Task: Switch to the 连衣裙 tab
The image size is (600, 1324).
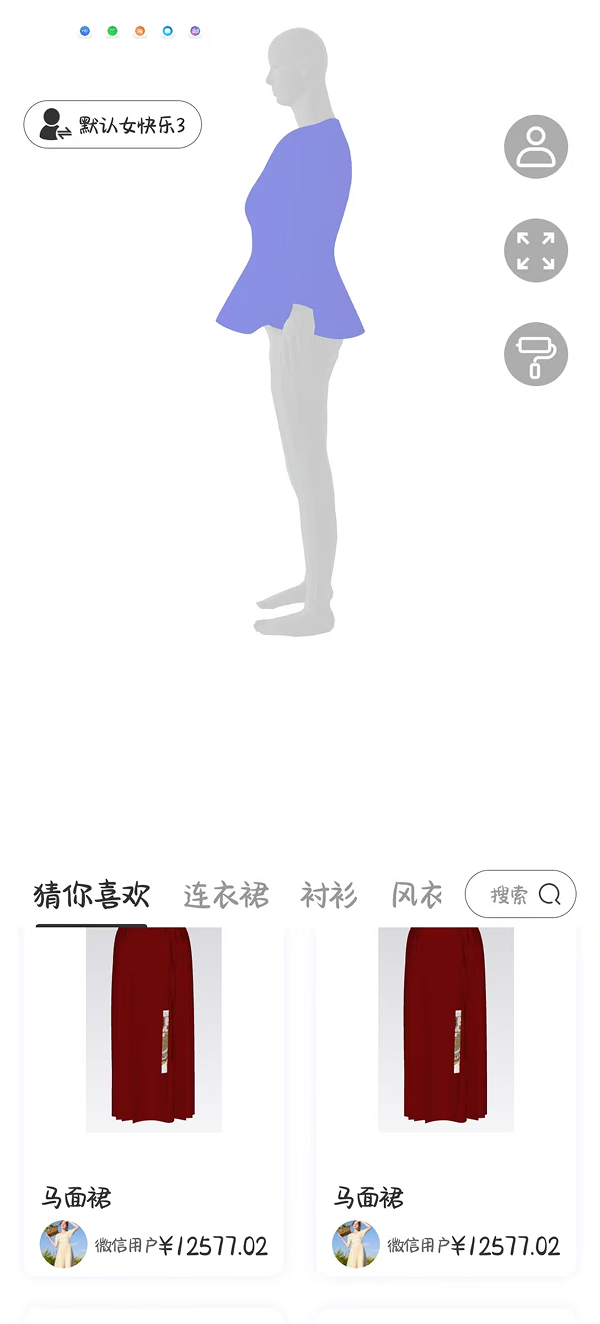Action: [226, 895]
